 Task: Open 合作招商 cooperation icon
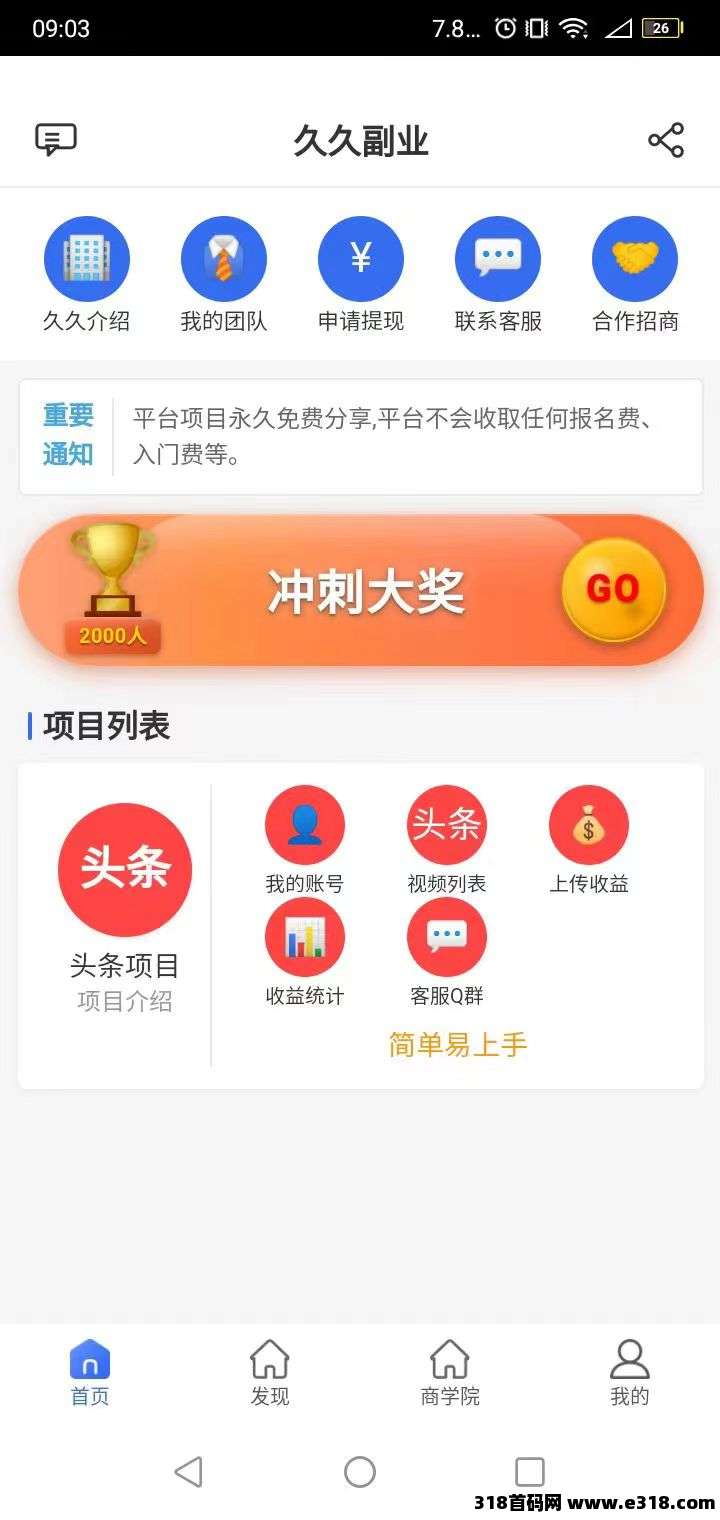point(635,258)
